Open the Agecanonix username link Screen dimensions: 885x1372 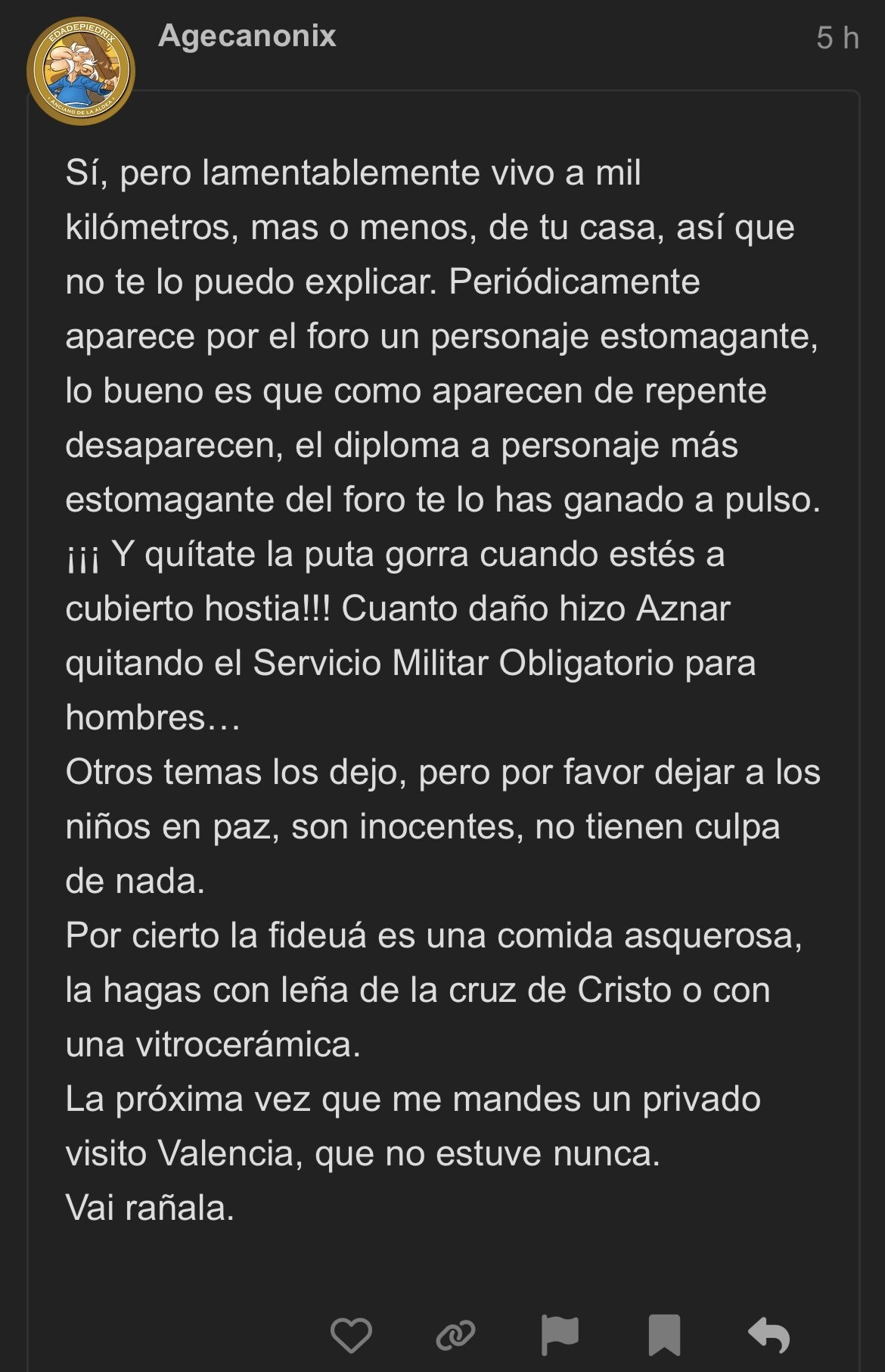(247, 36)
